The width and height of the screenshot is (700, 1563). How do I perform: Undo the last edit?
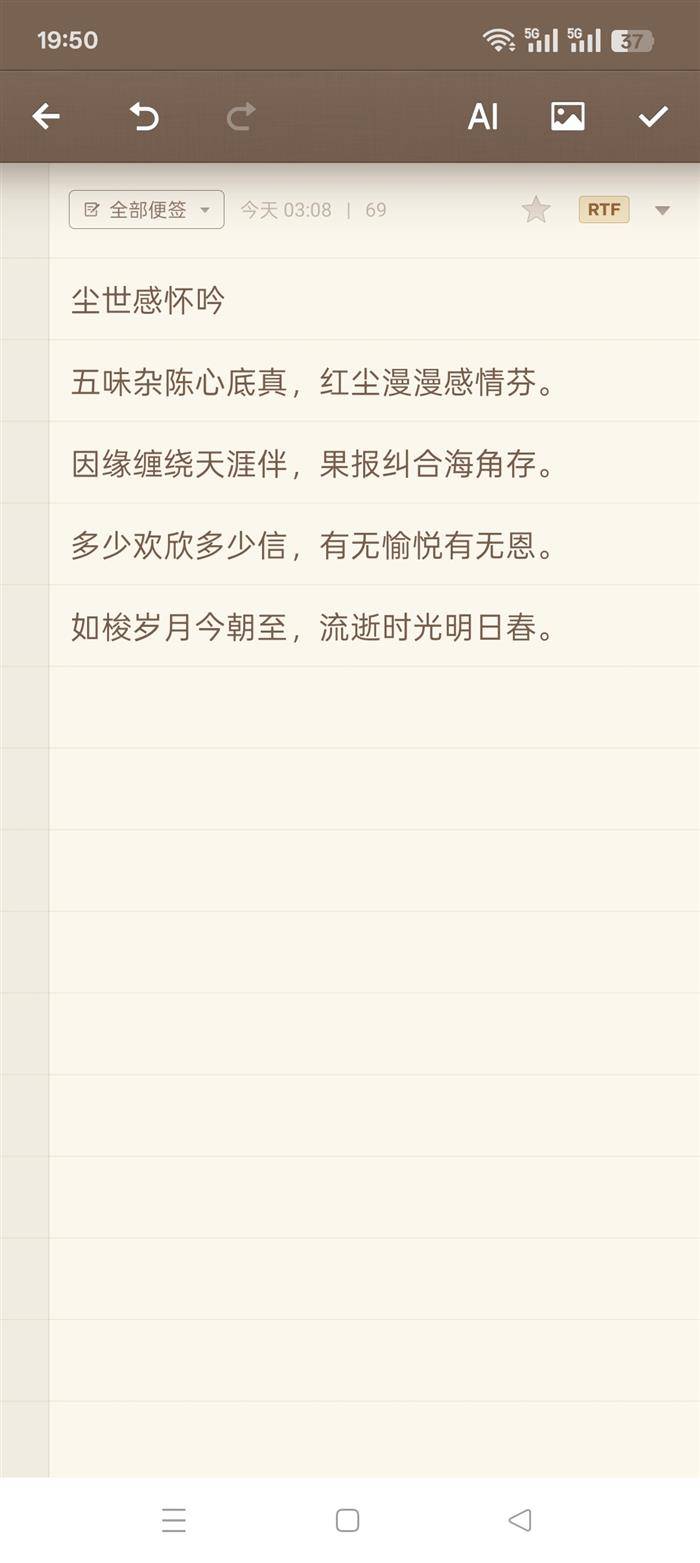coord(144,117)
